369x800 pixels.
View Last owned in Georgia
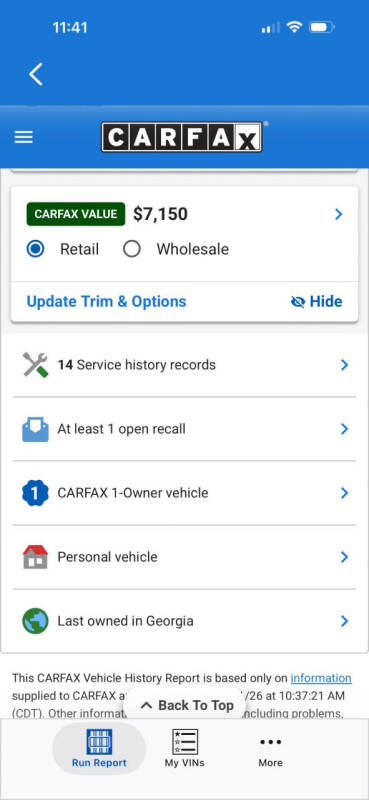tap(185, 621)
